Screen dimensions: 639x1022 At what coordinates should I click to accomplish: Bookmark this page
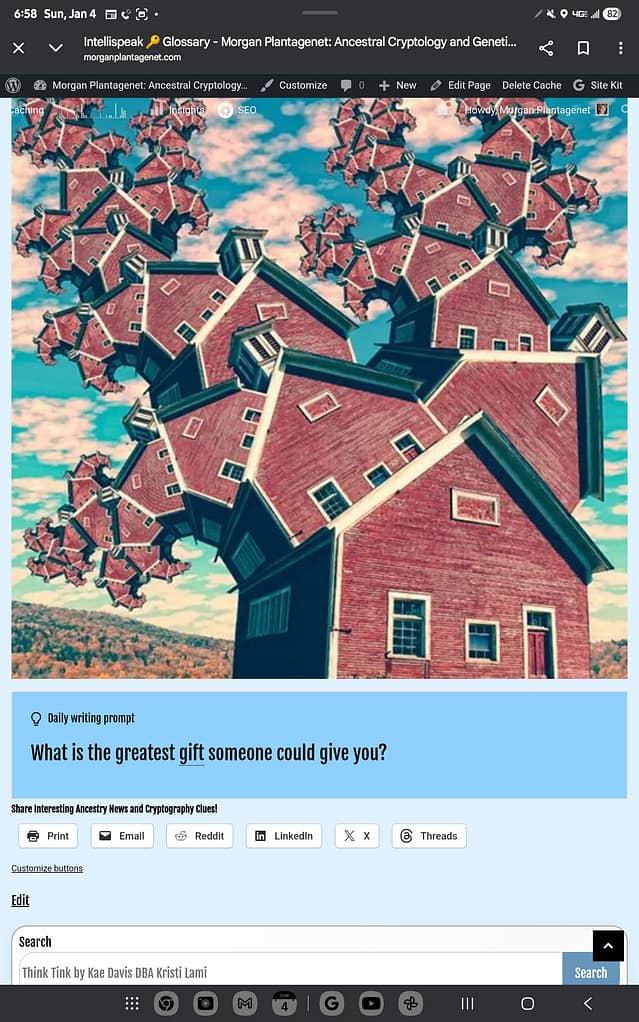583,48
